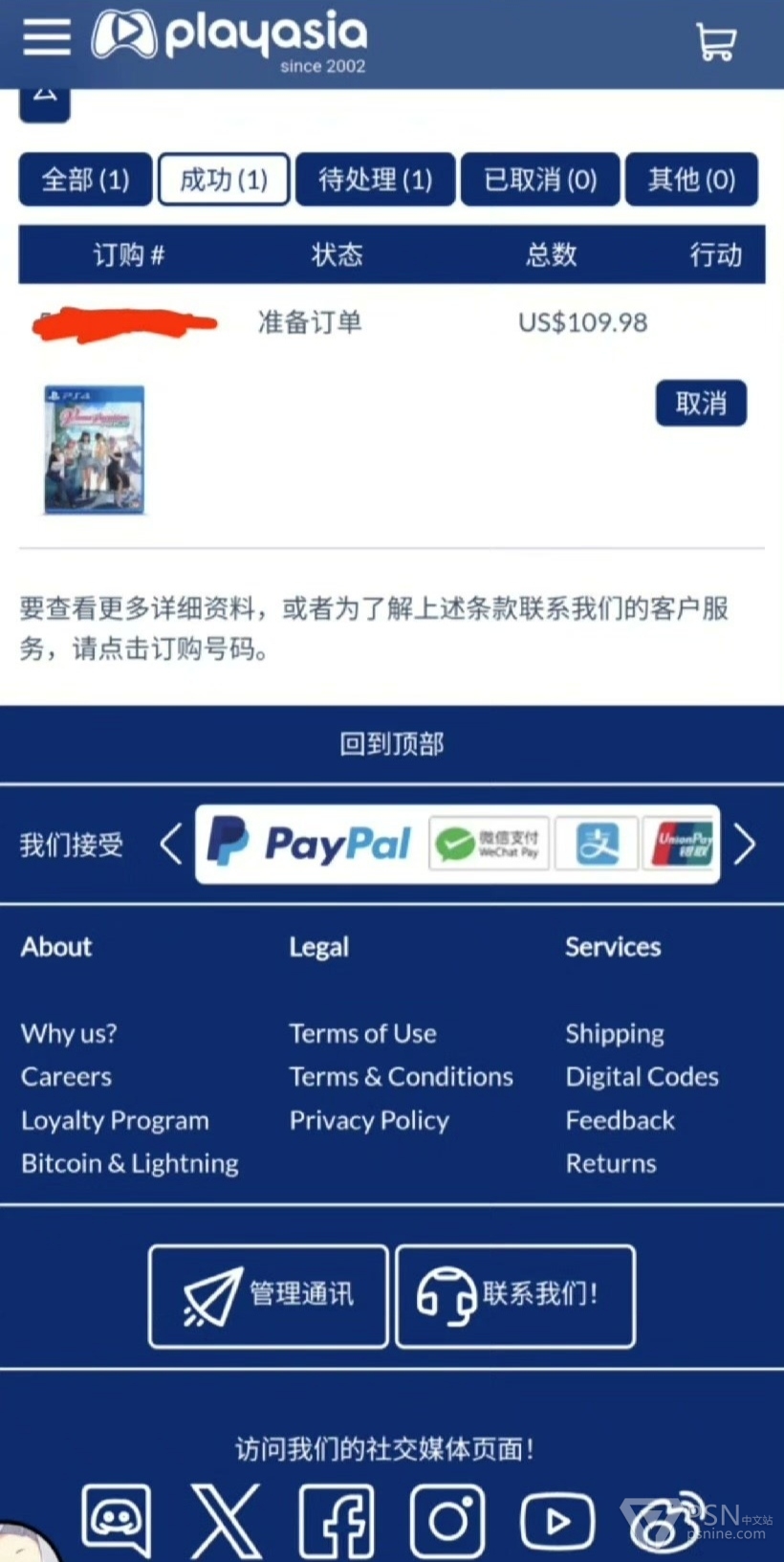This screenshot has width=784, height=1562.
Task: Visit the Facebook social page
Action: click(x=336, y=1521)
